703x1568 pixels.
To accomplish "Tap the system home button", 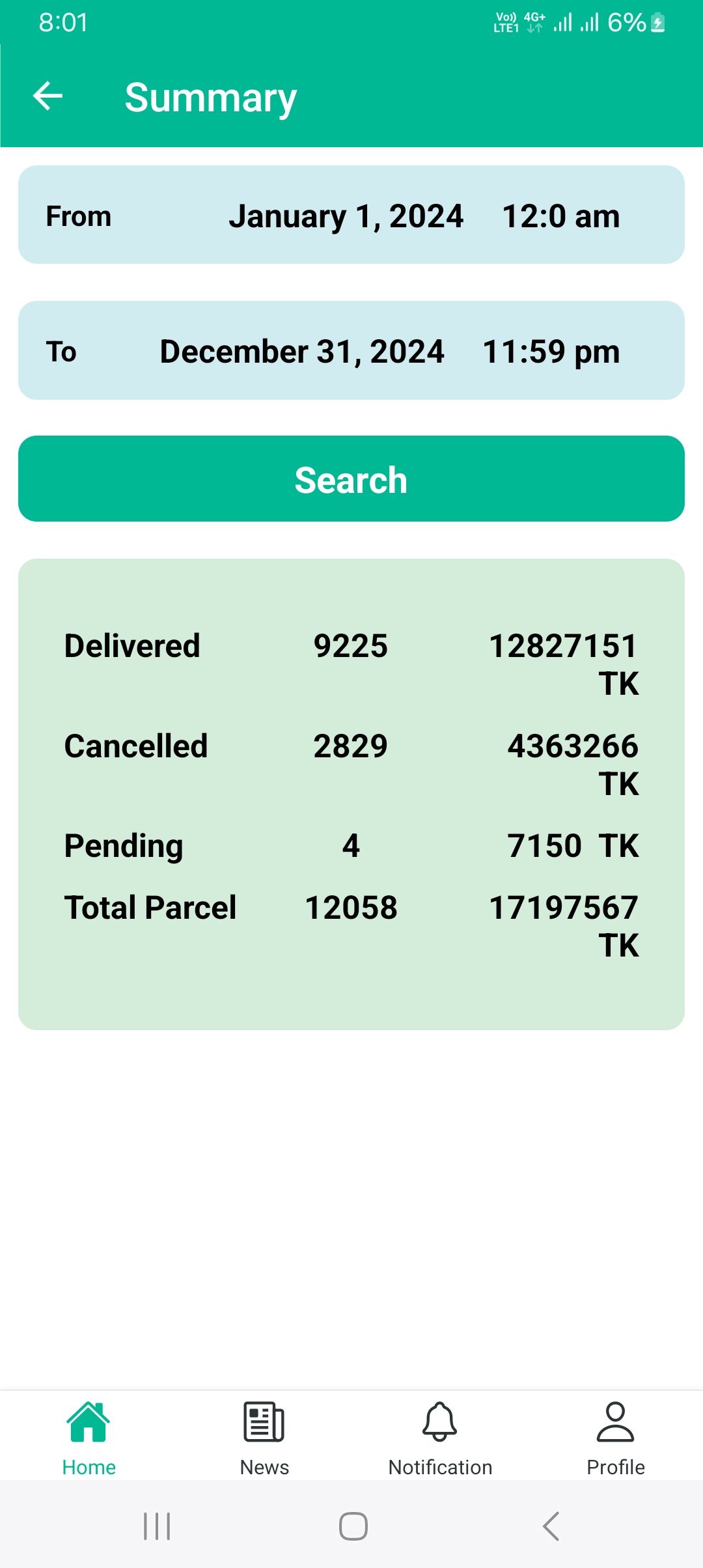I will (x=353, y=1526).
